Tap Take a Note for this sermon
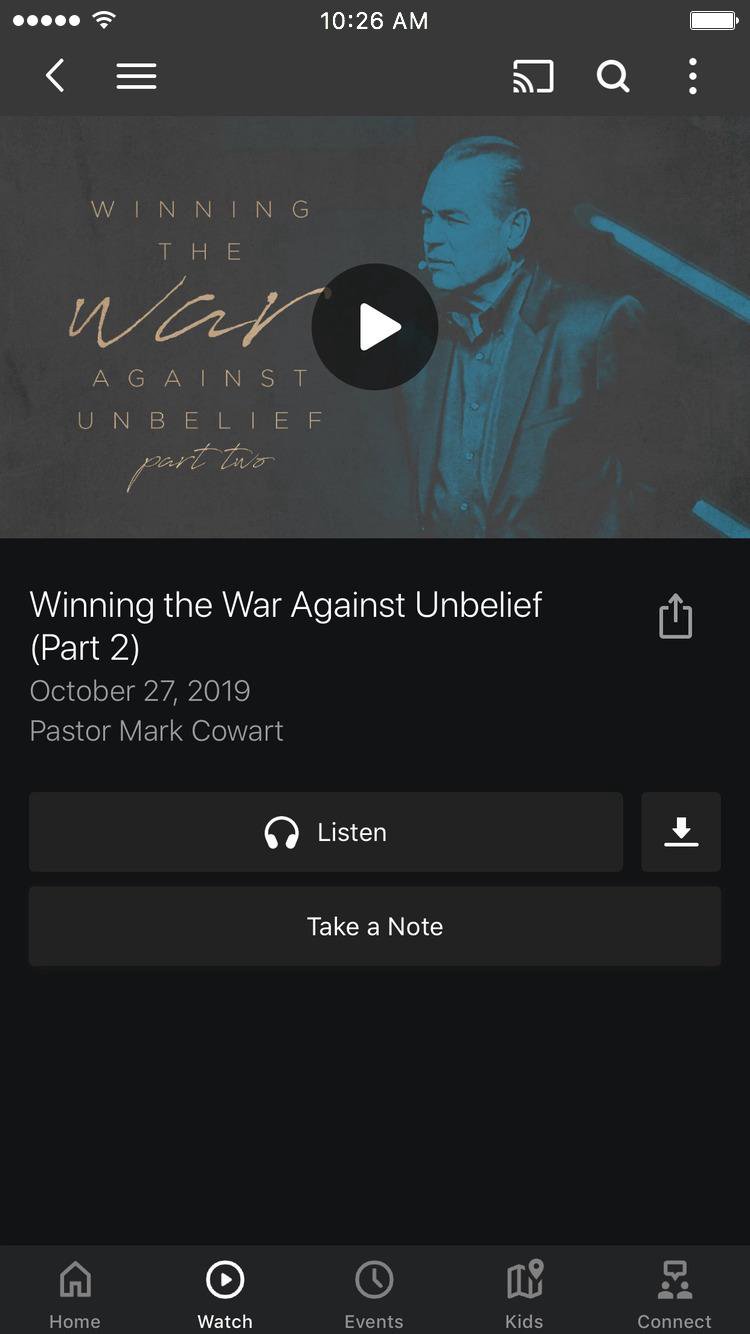 click(x=375, y=926)
